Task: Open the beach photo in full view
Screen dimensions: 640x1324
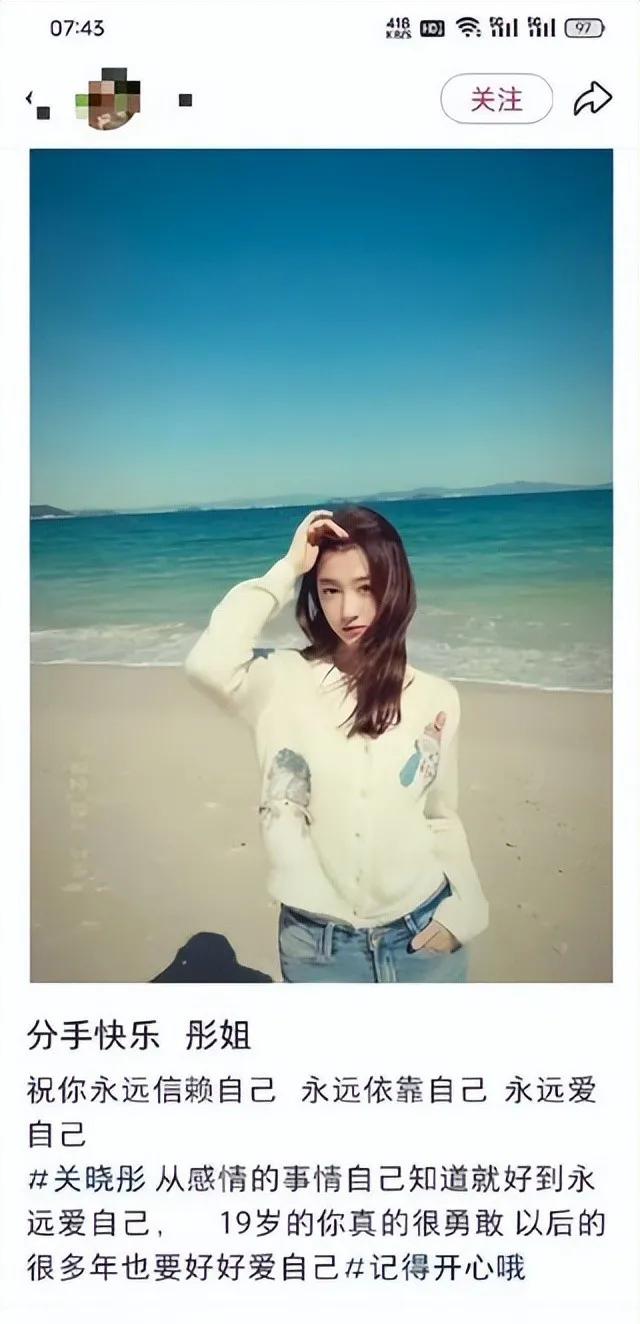Action: pos(320,565)
